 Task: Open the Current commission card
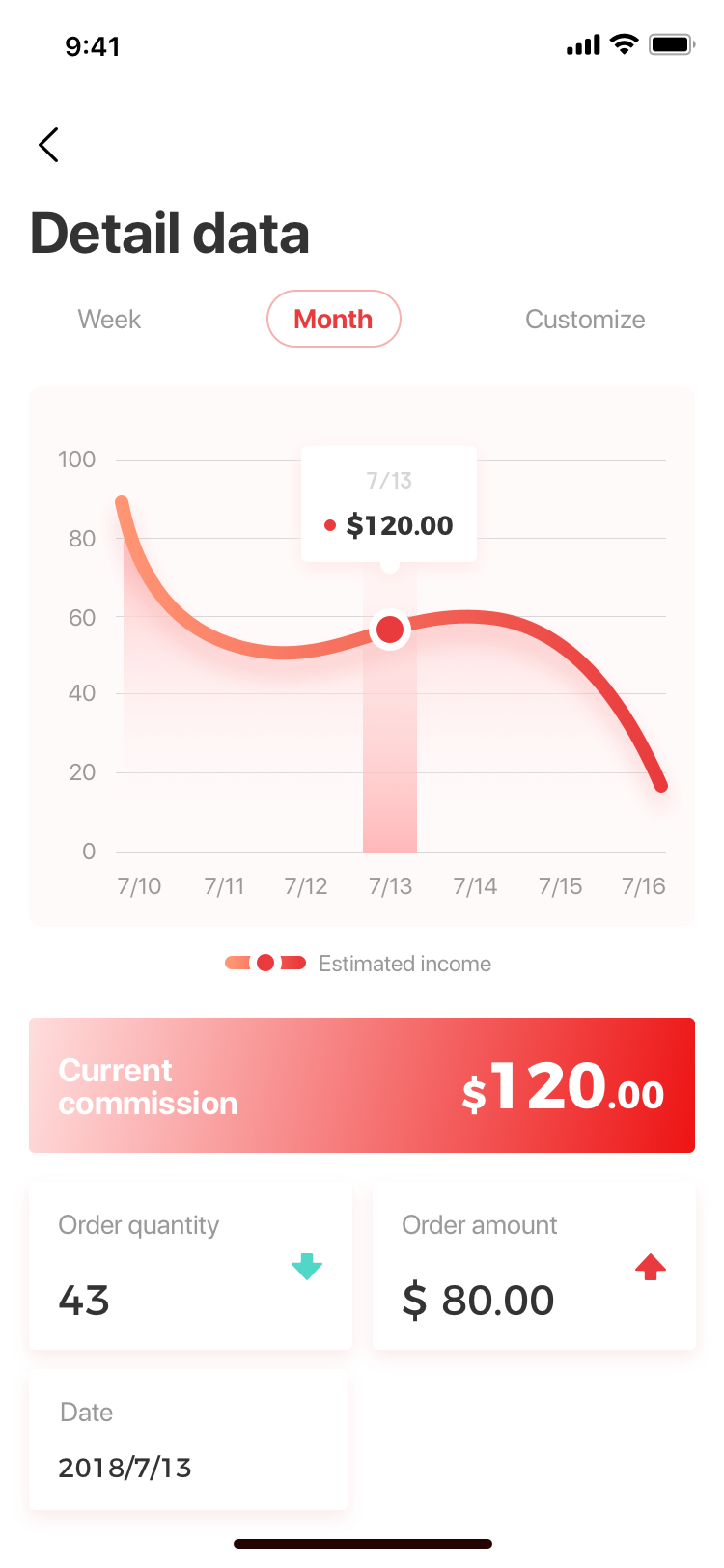pos(362,1085)
